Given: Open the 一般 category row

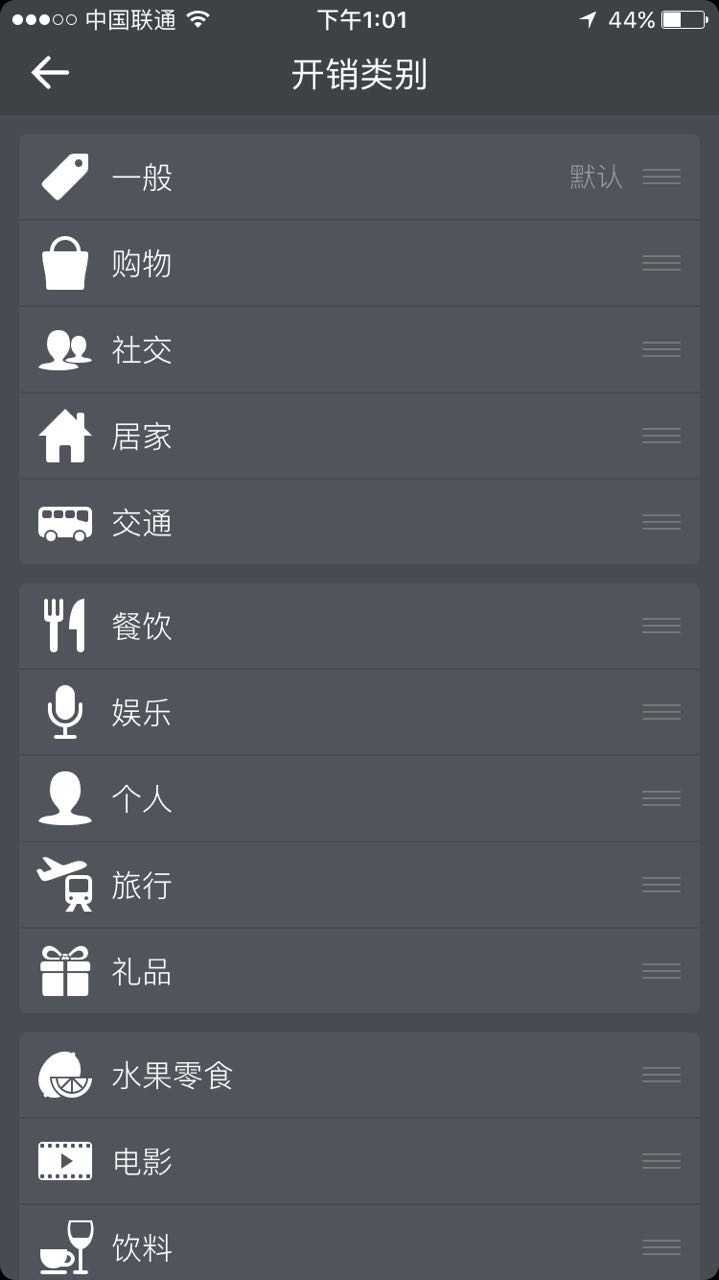Looking at the screenshot, I should (359, 177).
